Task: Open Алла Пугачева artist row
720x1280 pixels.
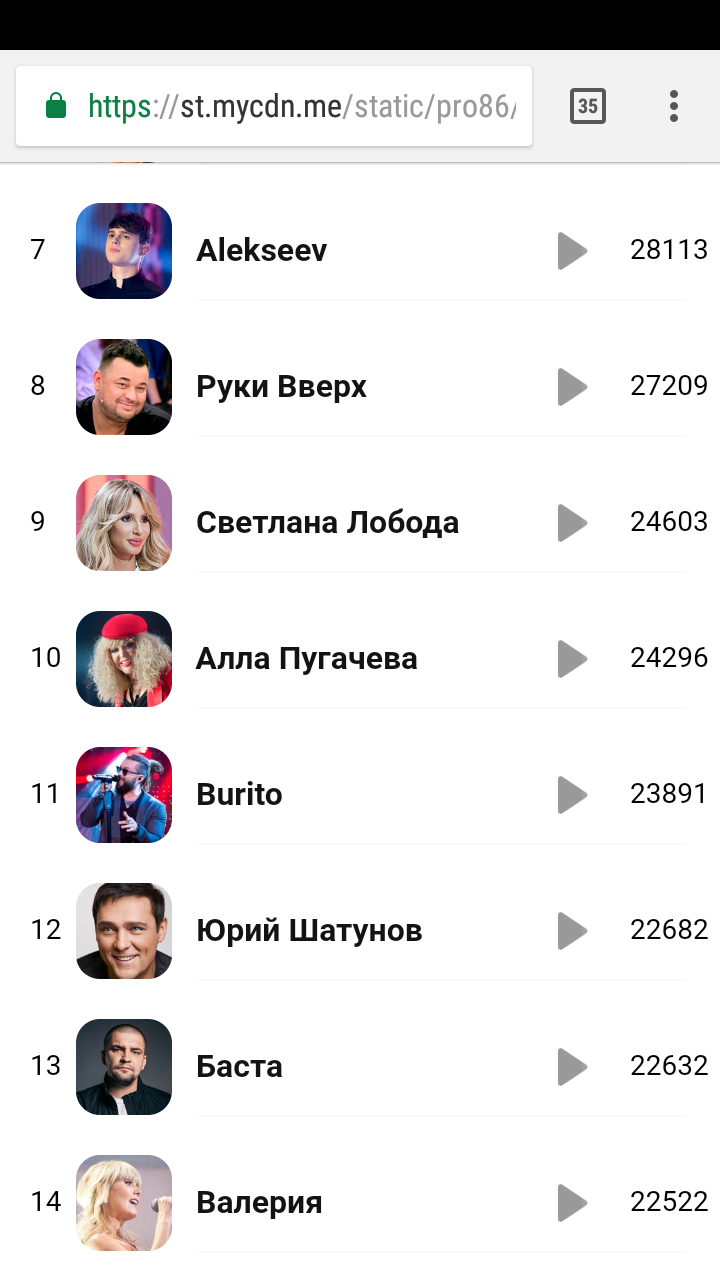Action: [306, 658]
